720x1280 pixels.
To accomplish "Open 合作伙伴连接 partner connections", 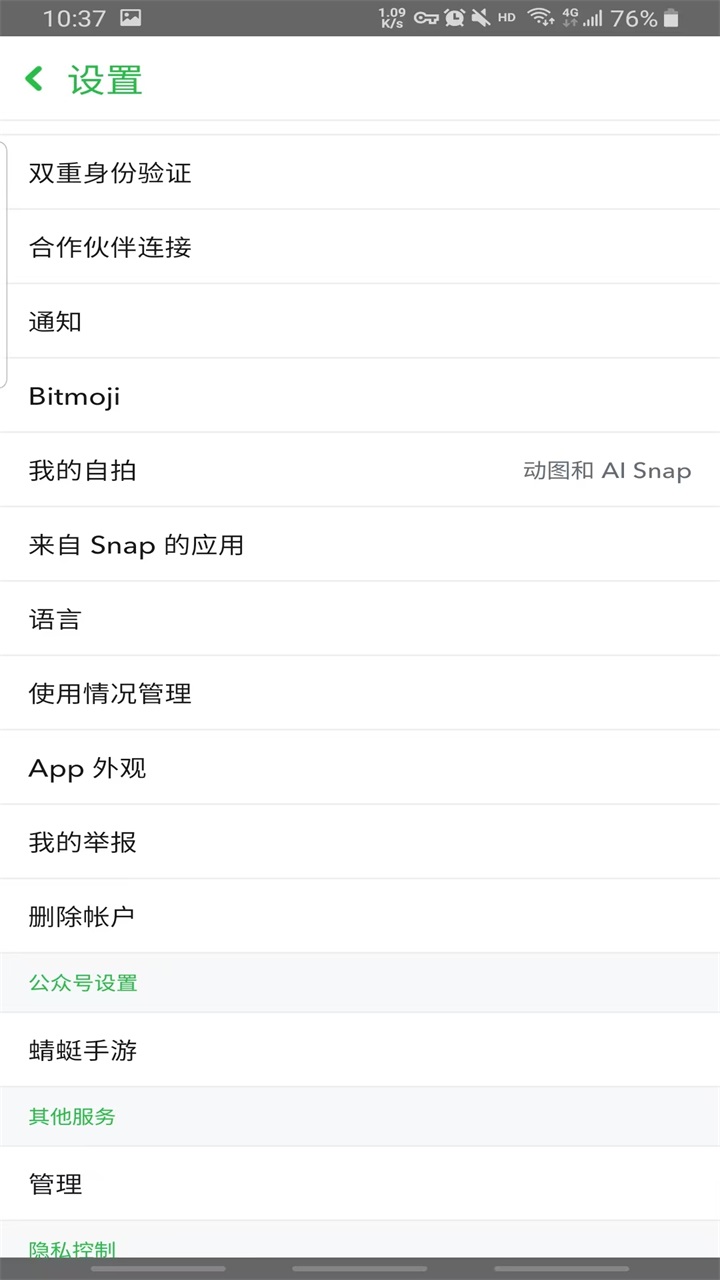I will pos(360,247).
